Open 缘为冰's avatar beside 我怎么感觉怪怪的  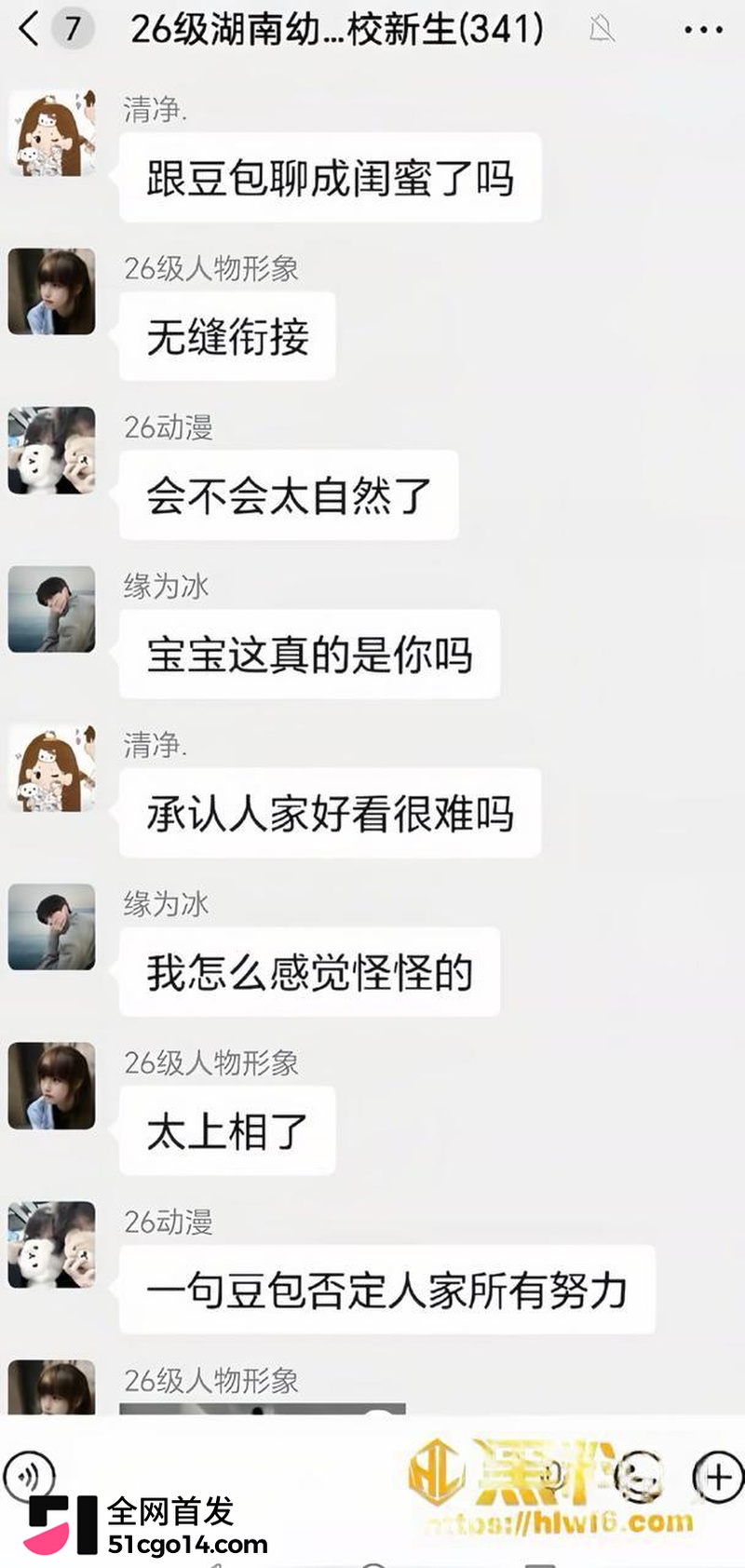(x=51, y=926)
